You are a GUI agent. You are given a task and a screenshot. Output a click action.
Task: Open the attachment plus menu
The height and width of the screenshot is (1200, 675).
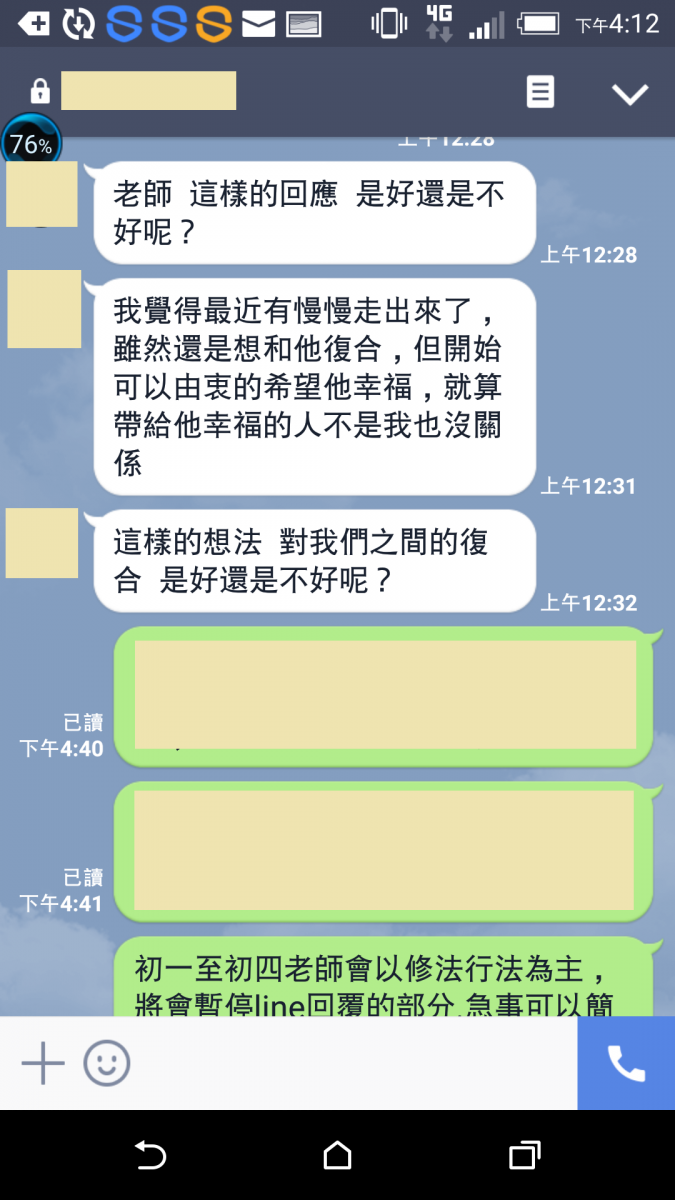43,1063
